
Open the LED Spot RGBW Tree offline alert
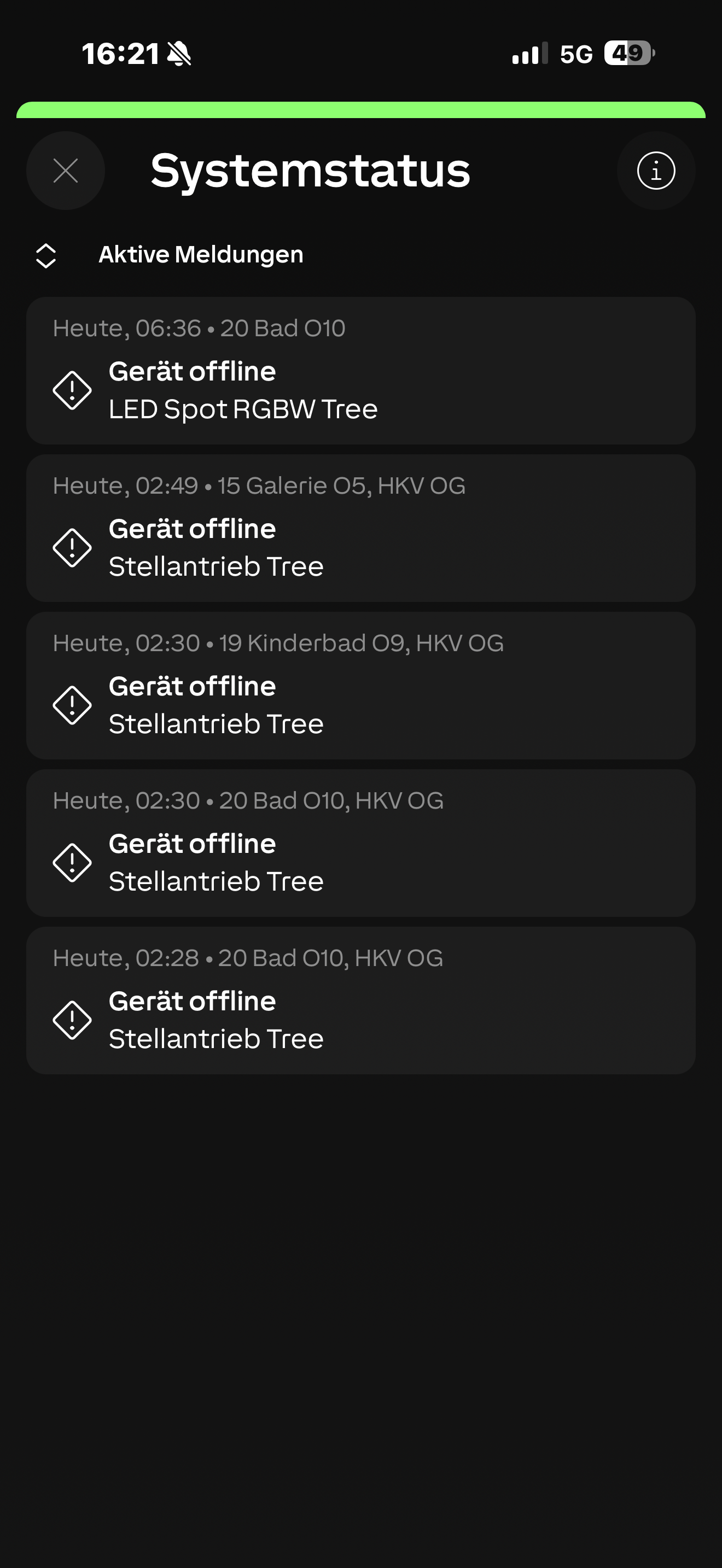(360, 371)
